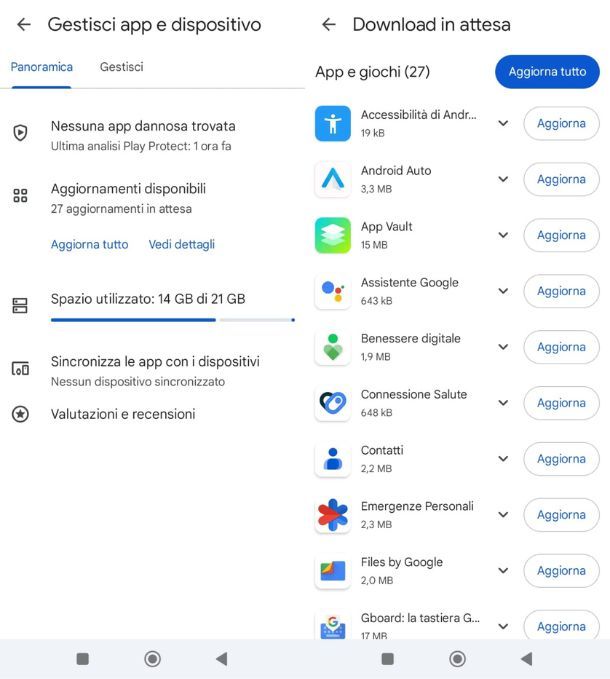Tap the blue Aggiorna tutto button
The height and width of the screenshot is (679, 610).
click(547, 72)
